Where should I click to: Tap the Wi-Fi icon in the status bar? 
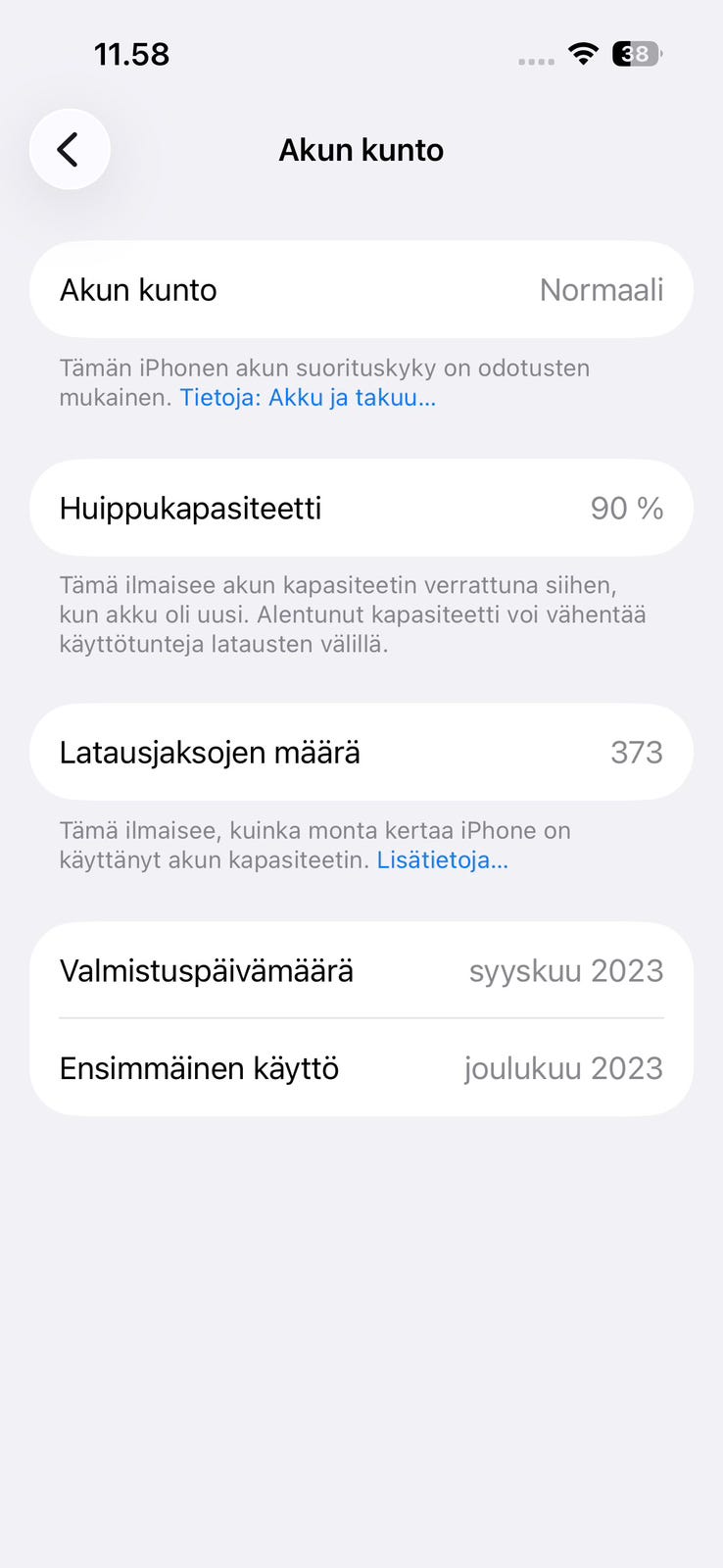click(x=582, y=55)
